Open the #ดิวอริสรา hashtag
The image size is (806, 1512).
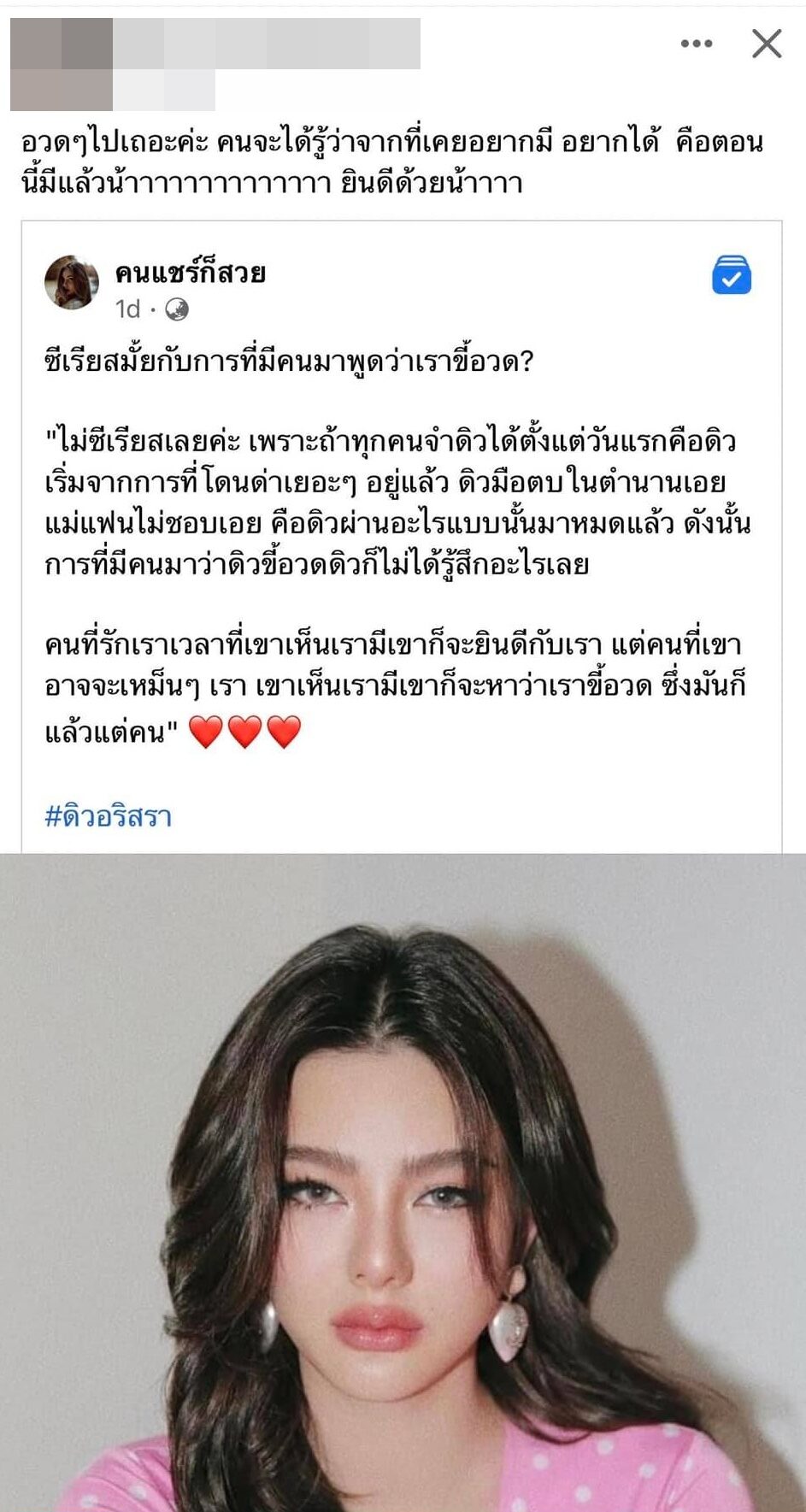click(109, 816)
